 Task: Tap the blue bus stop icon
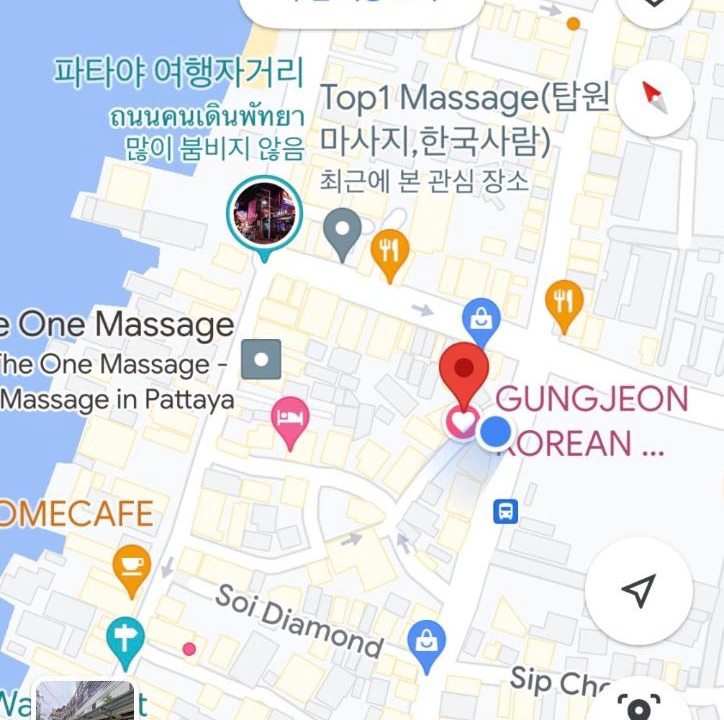pyautogui.click(x=506, y=512)
